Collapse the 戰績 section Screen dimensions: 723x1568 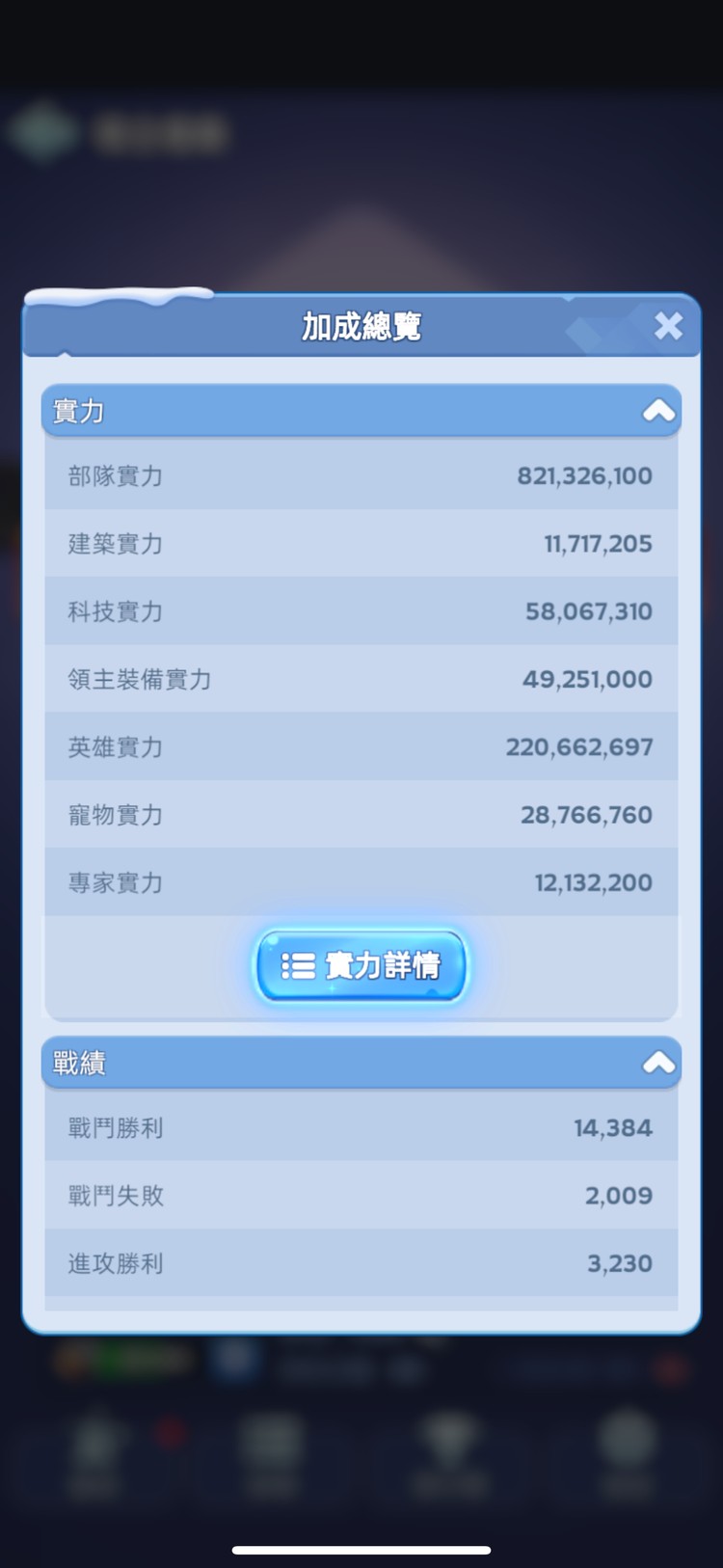point(659,1062)
